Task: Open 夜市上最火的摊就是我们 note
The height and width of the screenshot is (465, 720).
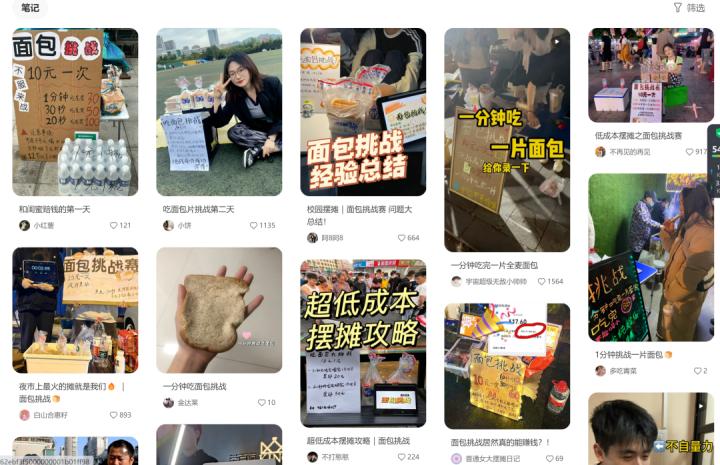Action: click(75, 310)
